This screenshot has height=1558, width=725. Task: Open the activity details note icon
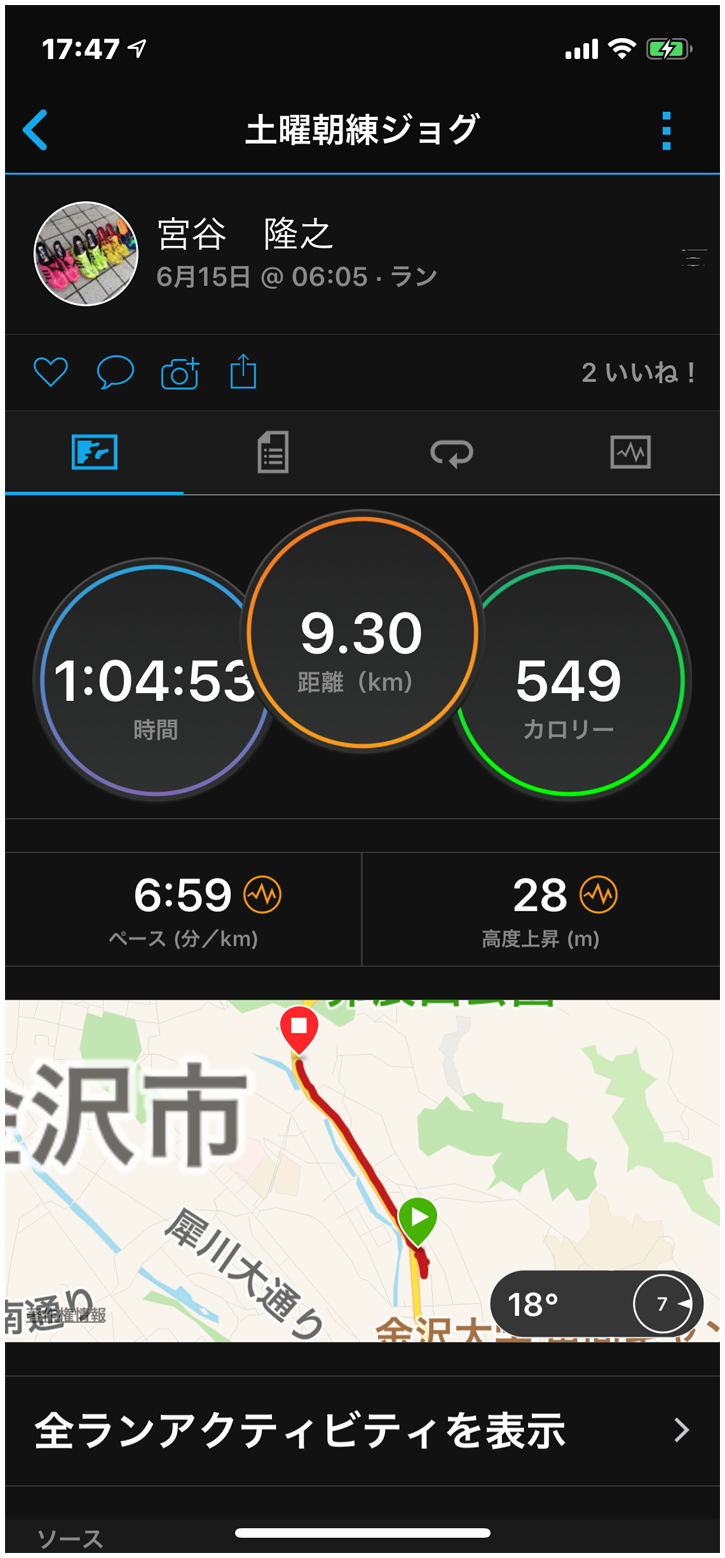(x=271, y=452)
